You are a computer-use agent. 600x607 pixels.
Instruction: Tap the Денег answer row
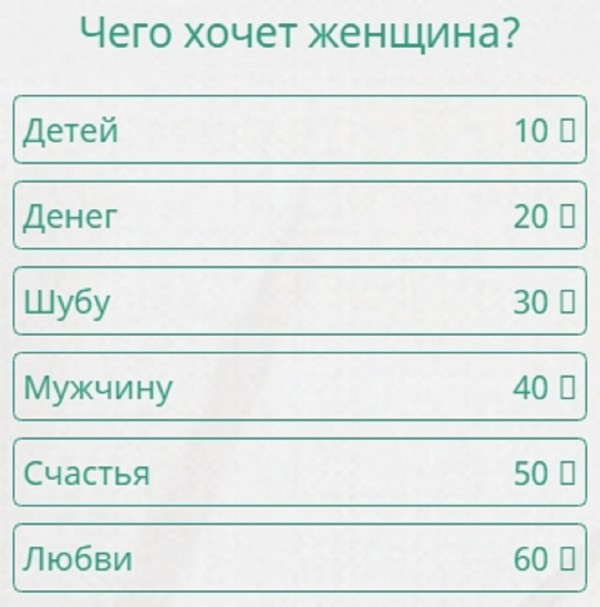(x=299, y=215)
